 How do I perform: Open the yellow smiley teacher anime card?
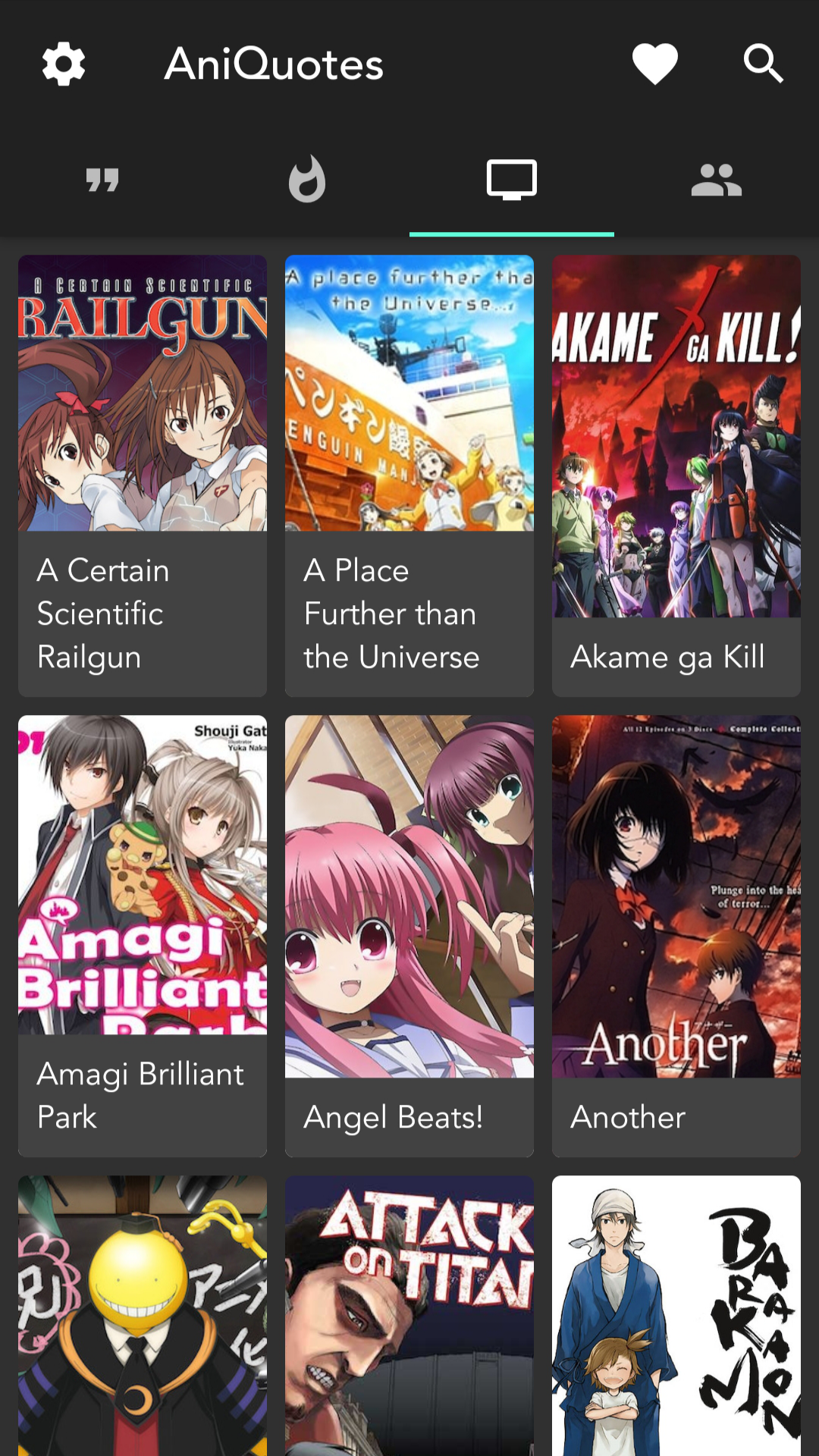coord(143,1316)
